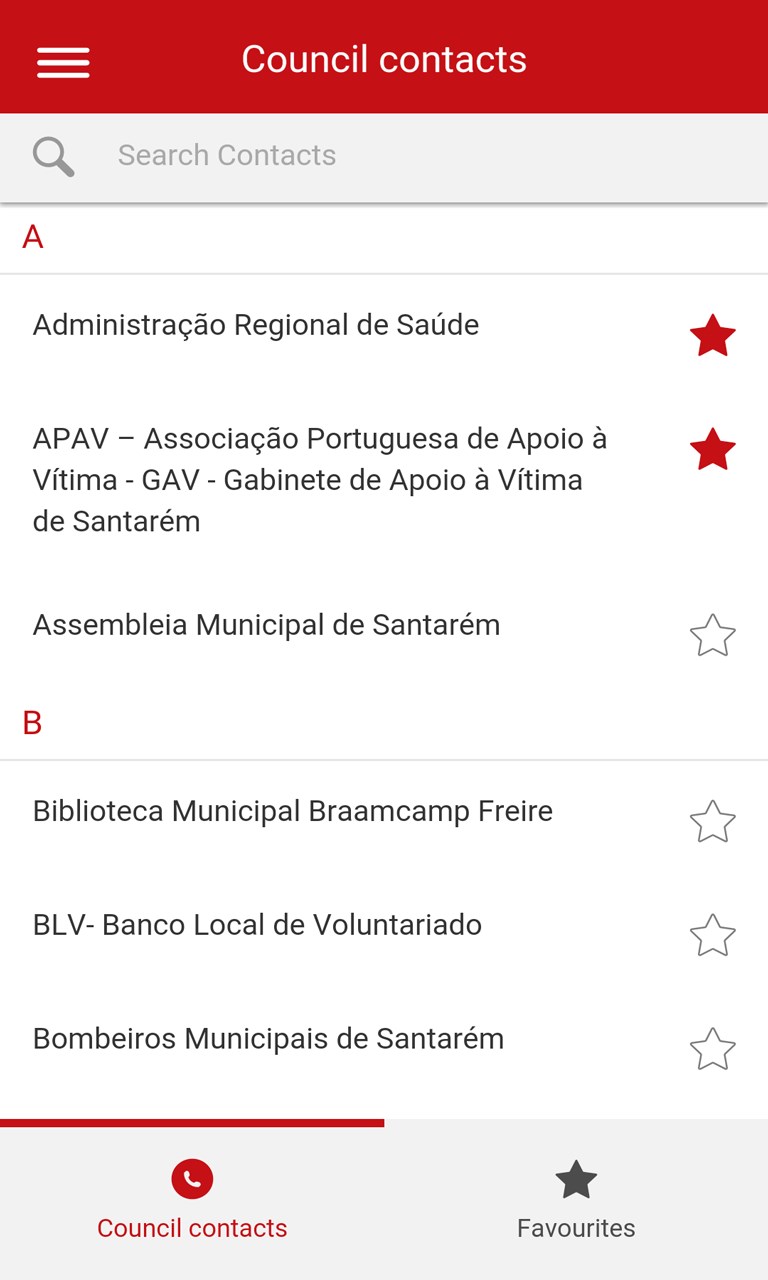Image resolution: width=768 pixels, height=1280 pixels.
Task: Switch to the Favourites tab
Action: pyautogui.click(x=576, y=1200)
